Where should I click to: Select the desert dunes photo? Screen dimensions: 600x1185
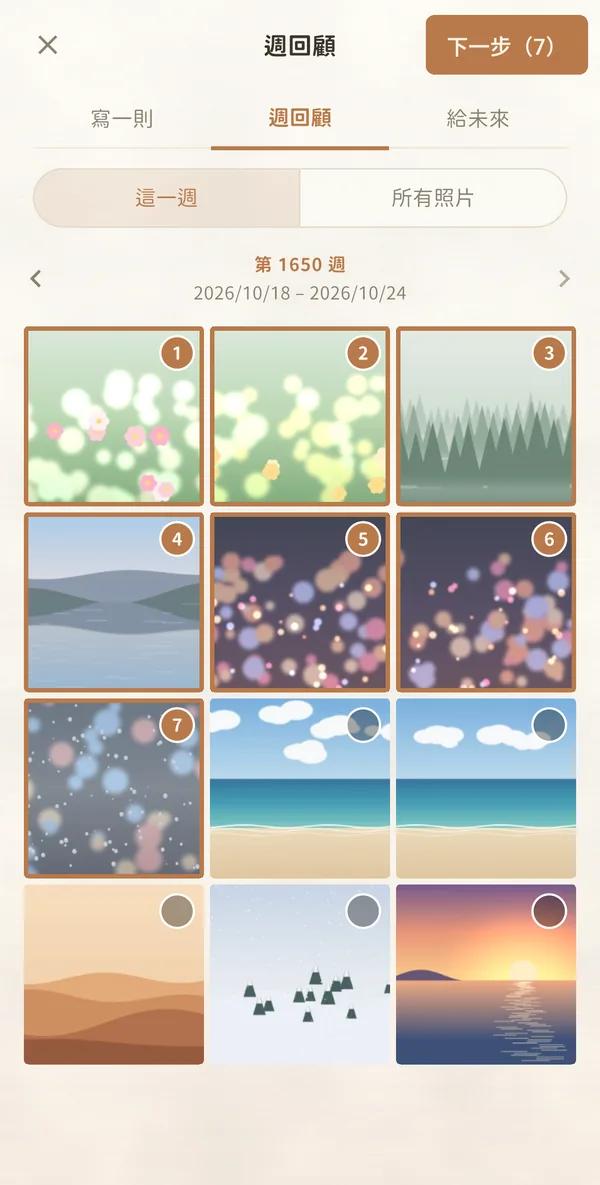coord(114,974)
